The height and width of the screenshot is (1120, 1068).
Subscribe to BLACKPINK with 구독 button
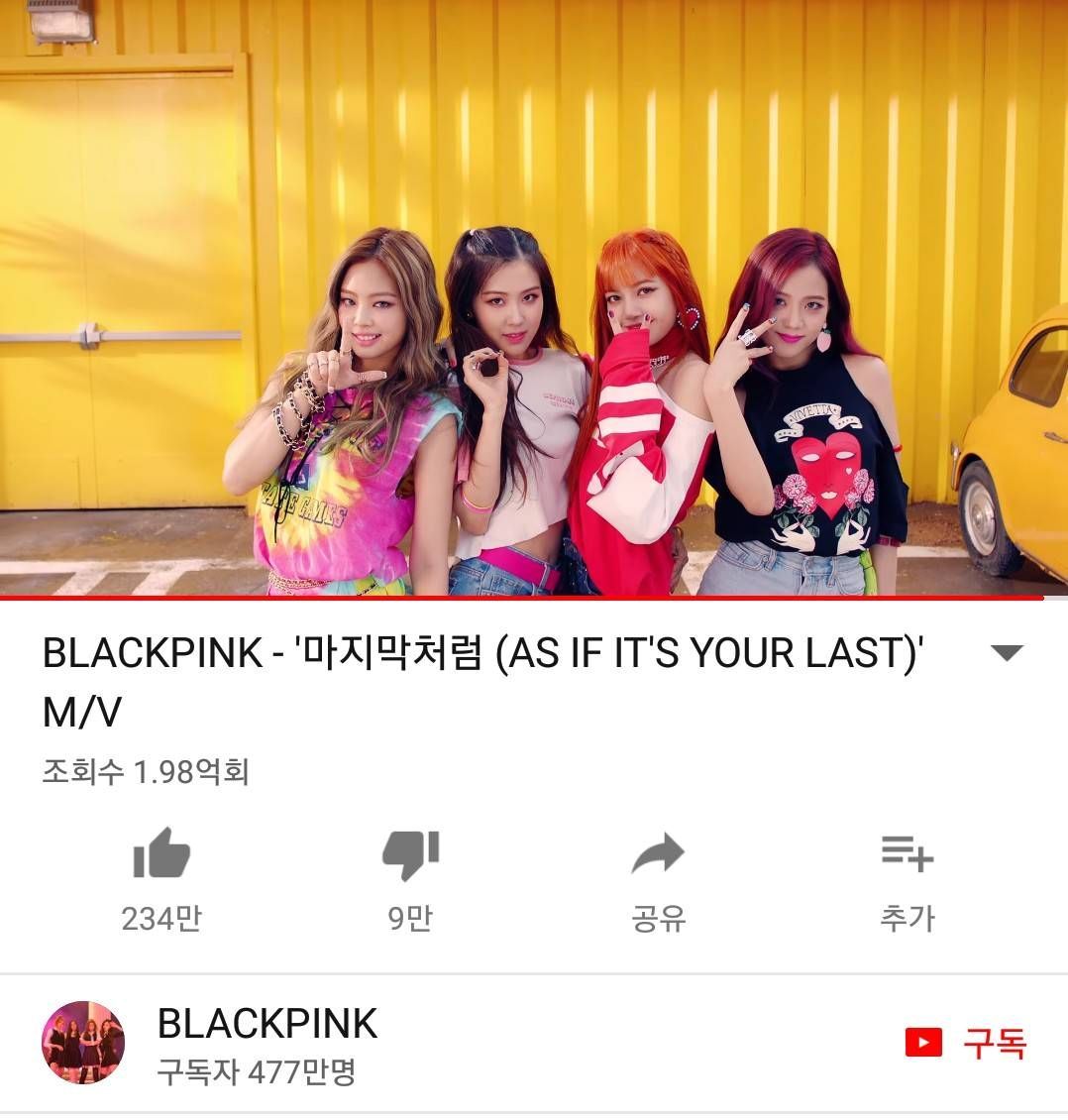pyautogui.click(x=966, y=1043)
